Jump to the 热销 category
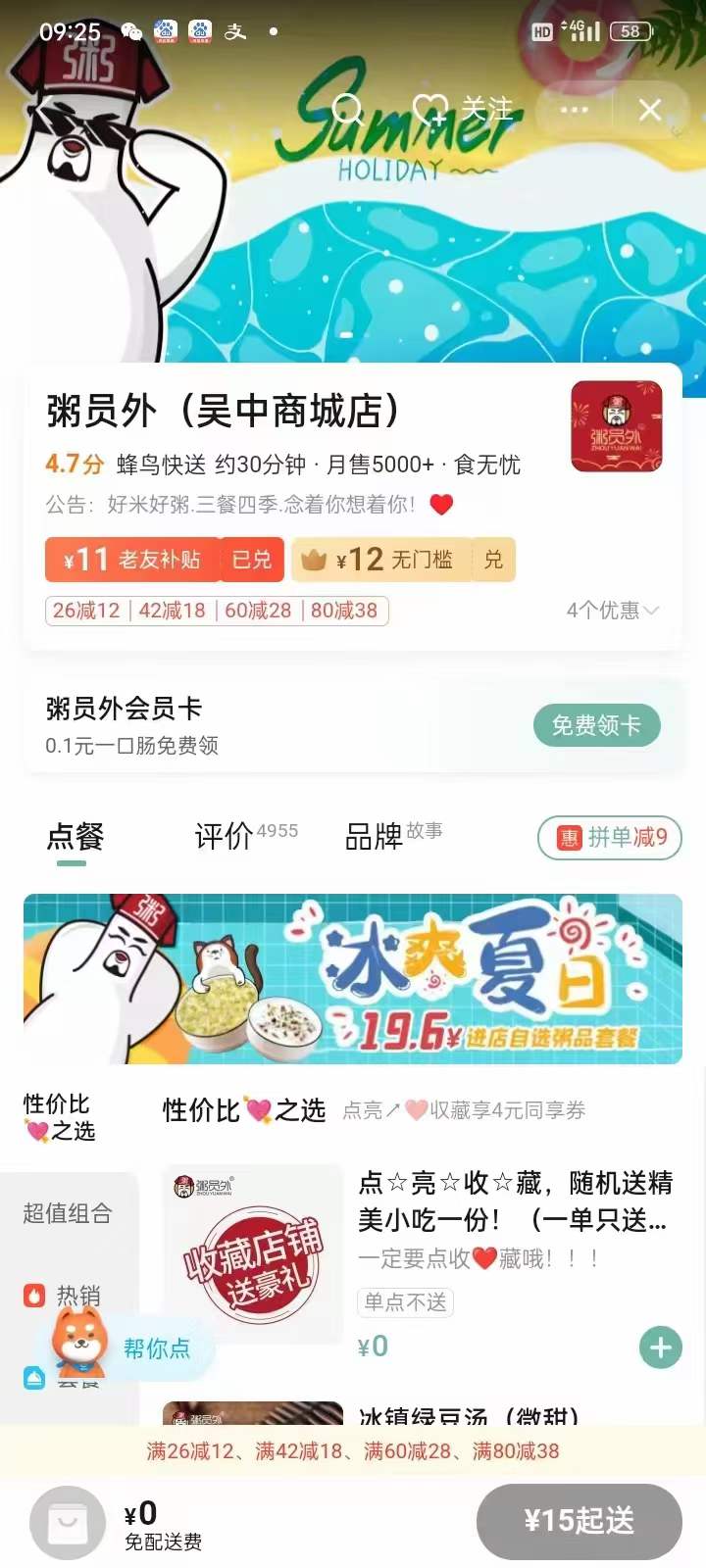The height and width of the screenshot is (1568, 706). coord(67,1296)
